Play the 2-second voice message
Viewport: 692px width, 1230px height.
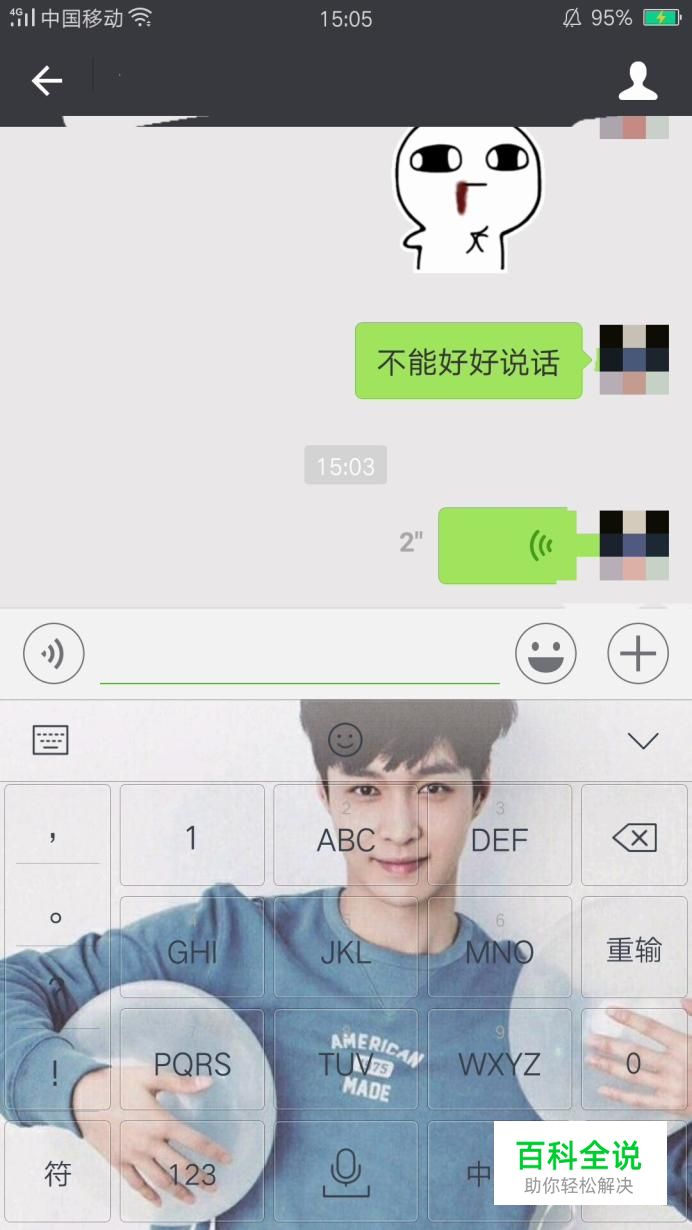coord(505,546)
